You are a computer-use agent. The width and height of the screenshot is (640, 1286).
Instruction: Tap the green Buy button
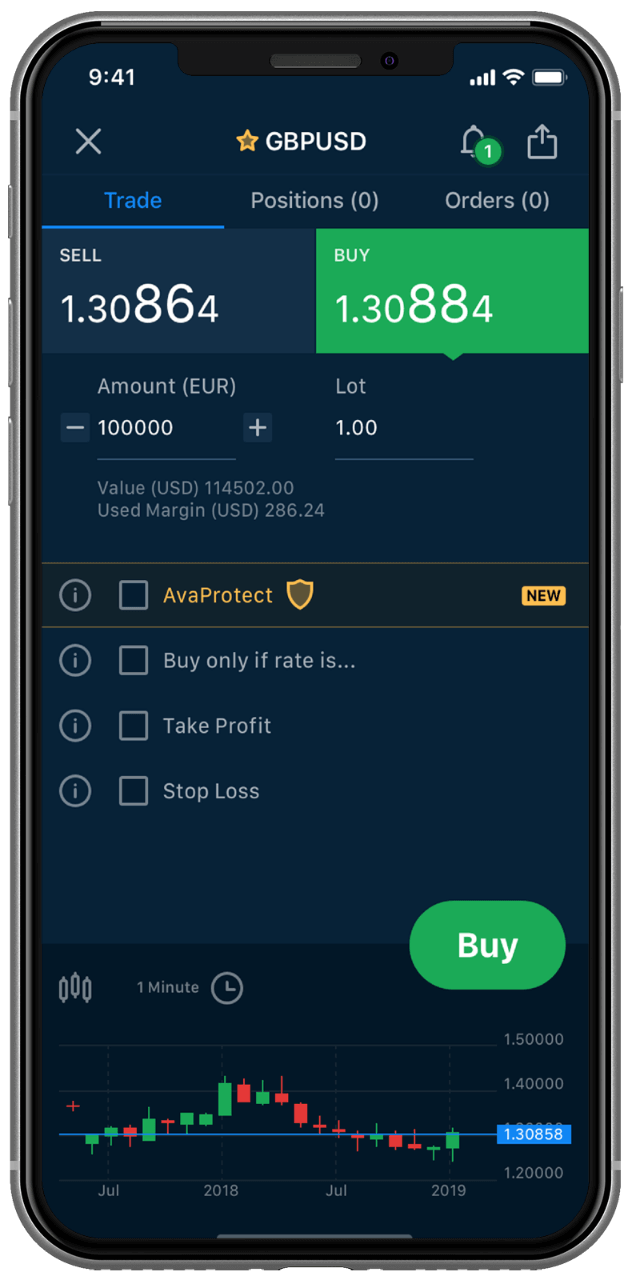click(x=487, y=945)
